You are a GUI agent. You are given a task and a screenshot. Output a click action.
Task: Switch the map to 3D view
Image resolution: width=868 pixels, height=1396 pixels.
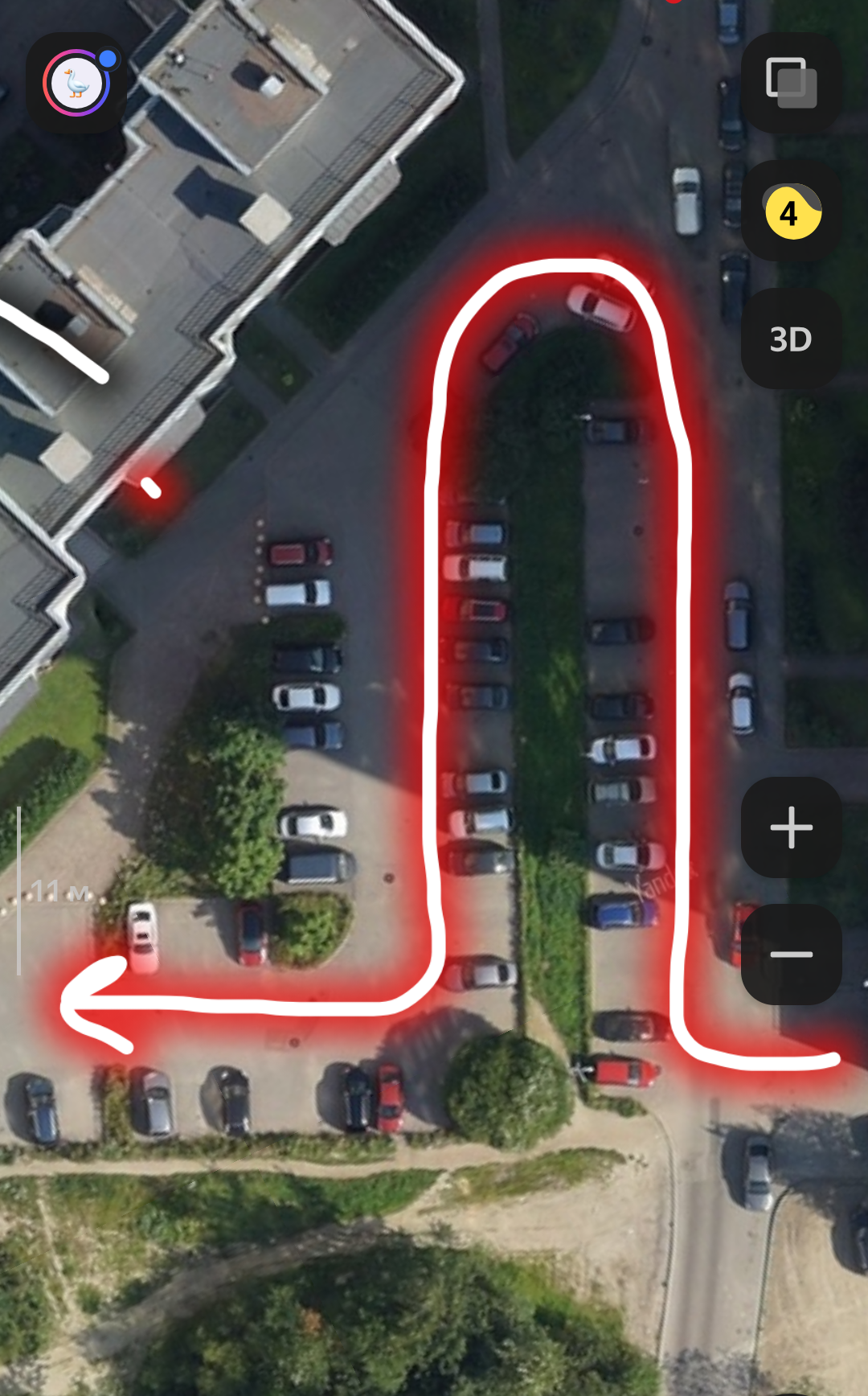click(x=792, y=339)
